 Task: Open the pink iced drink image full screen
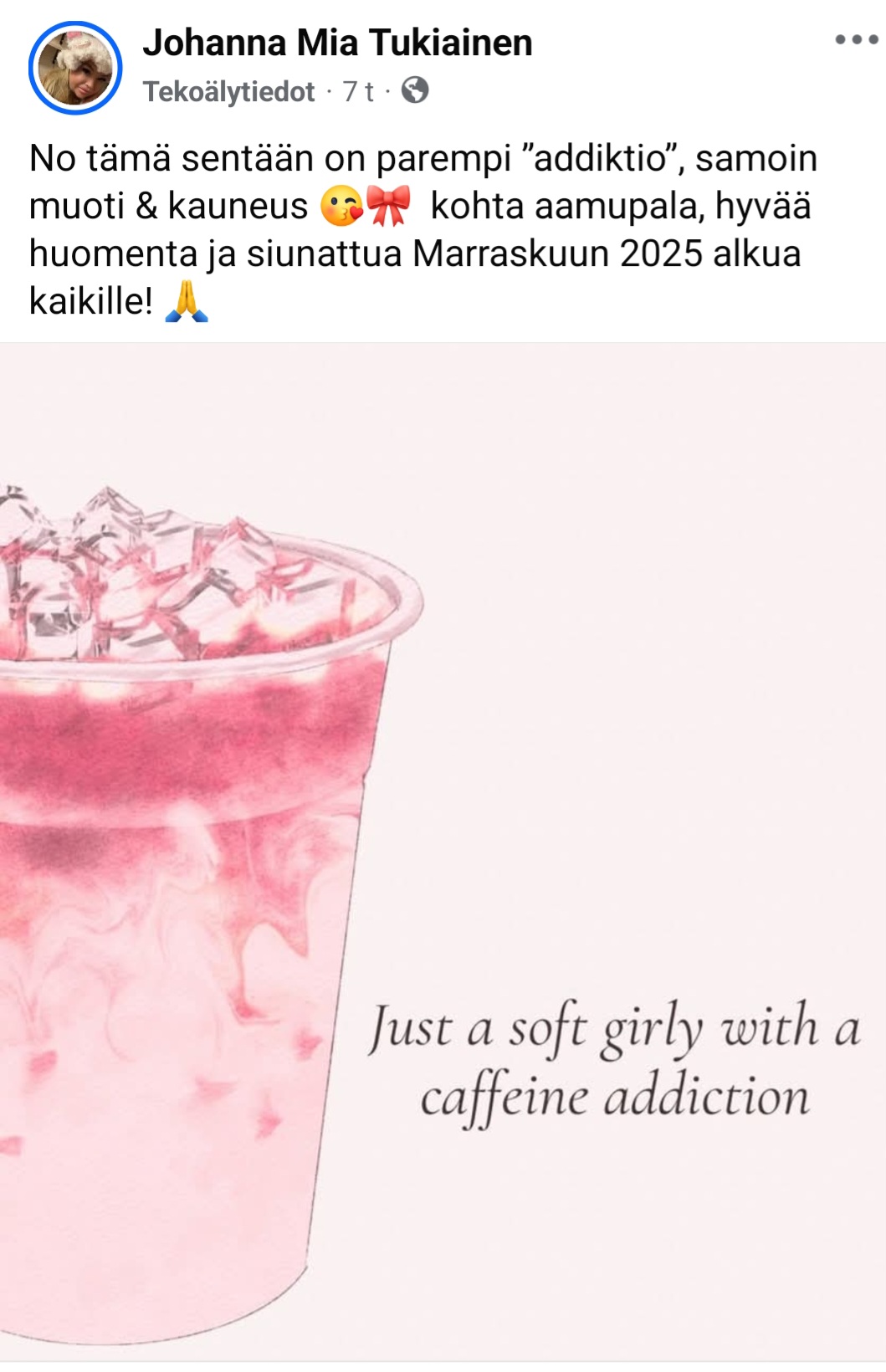click(x=443, y=849)
